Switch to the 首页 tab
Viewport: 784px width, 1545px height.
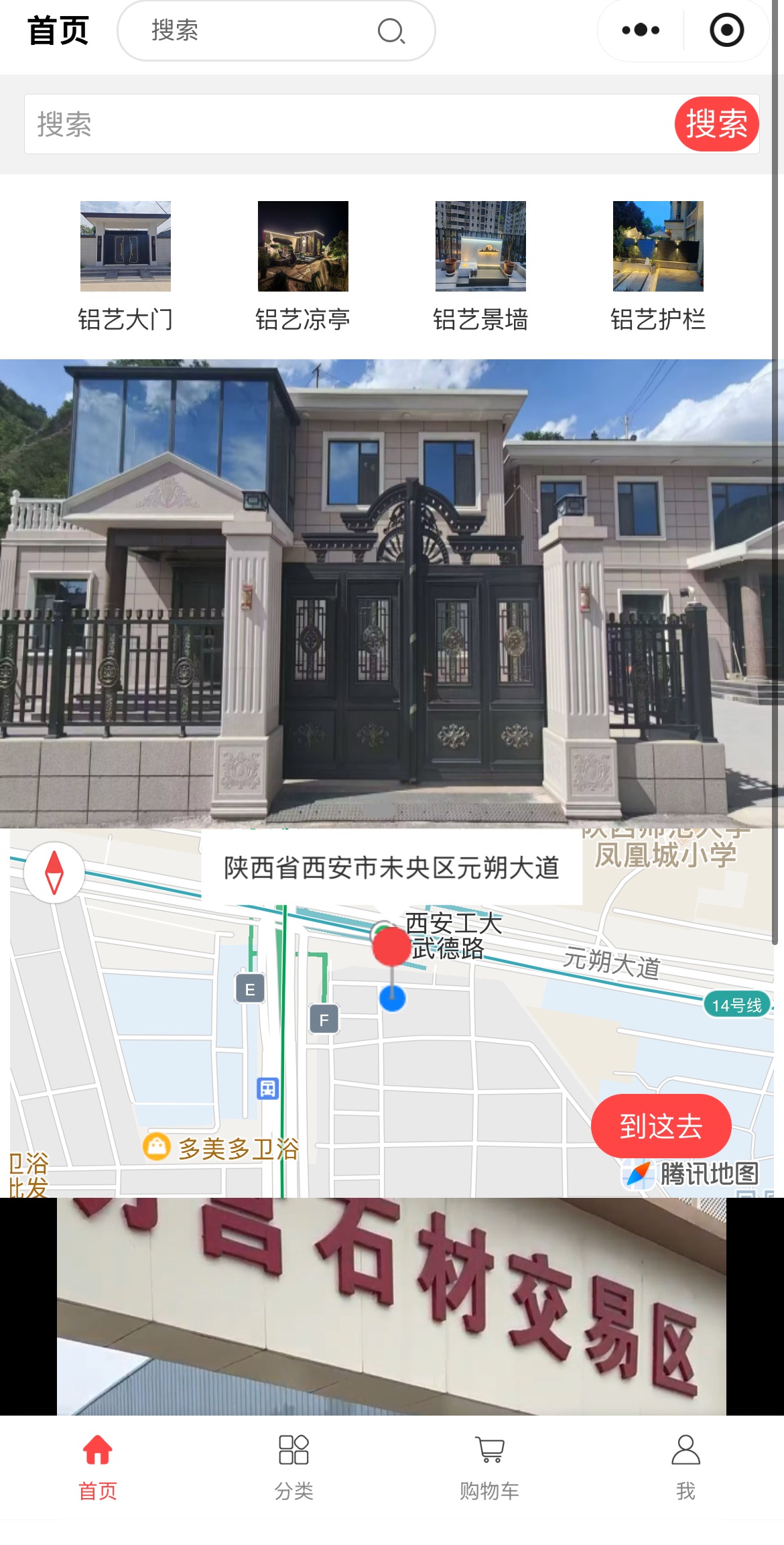[98, 1465]
